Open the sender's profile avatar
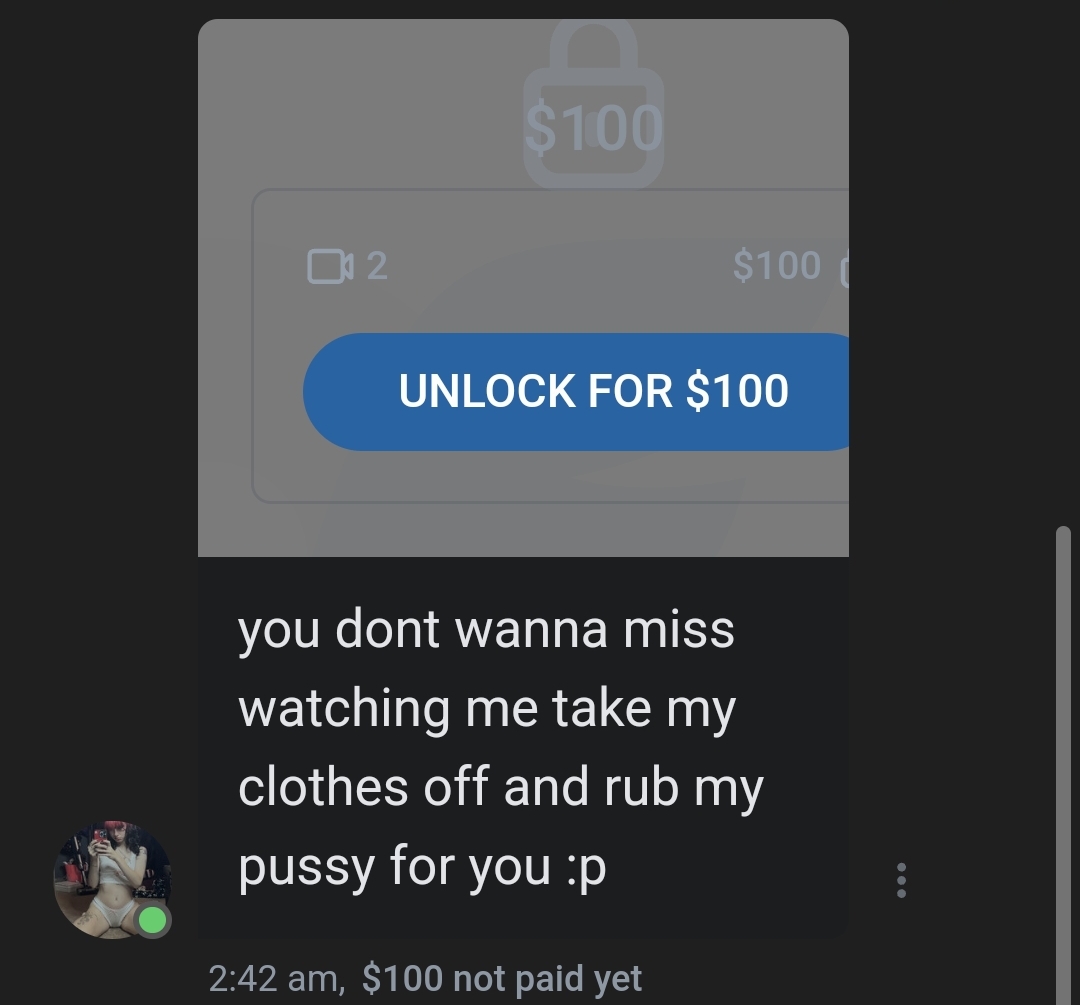1080x1005 pixels. [111, 880]
